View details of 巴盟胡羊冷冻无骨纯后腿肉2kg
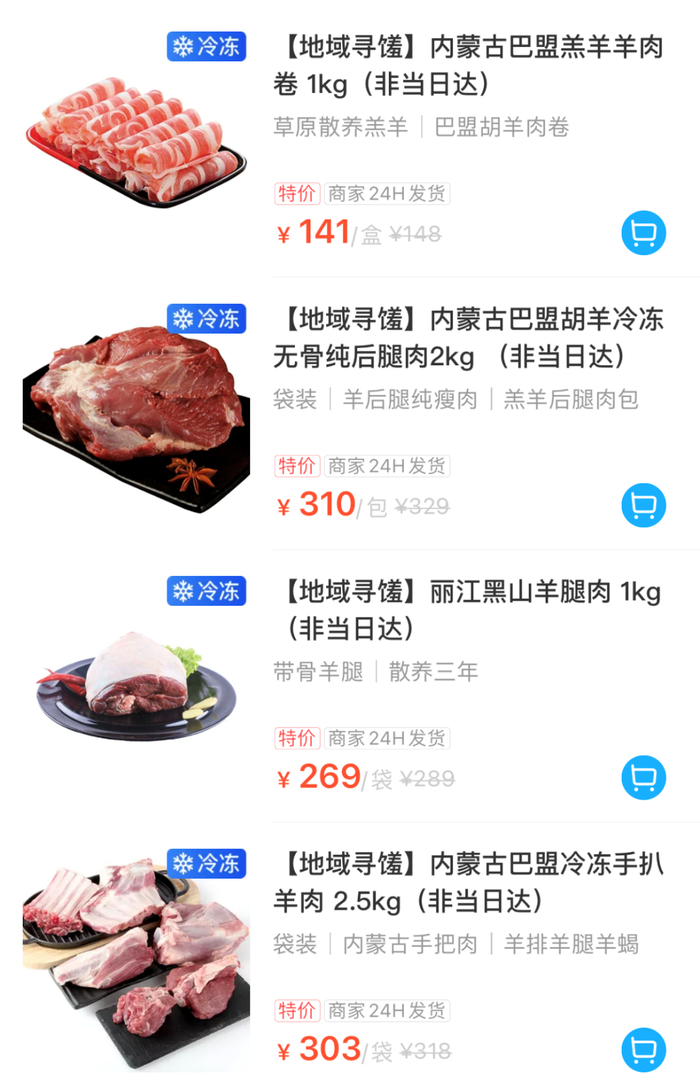 (x=468, y=338)
